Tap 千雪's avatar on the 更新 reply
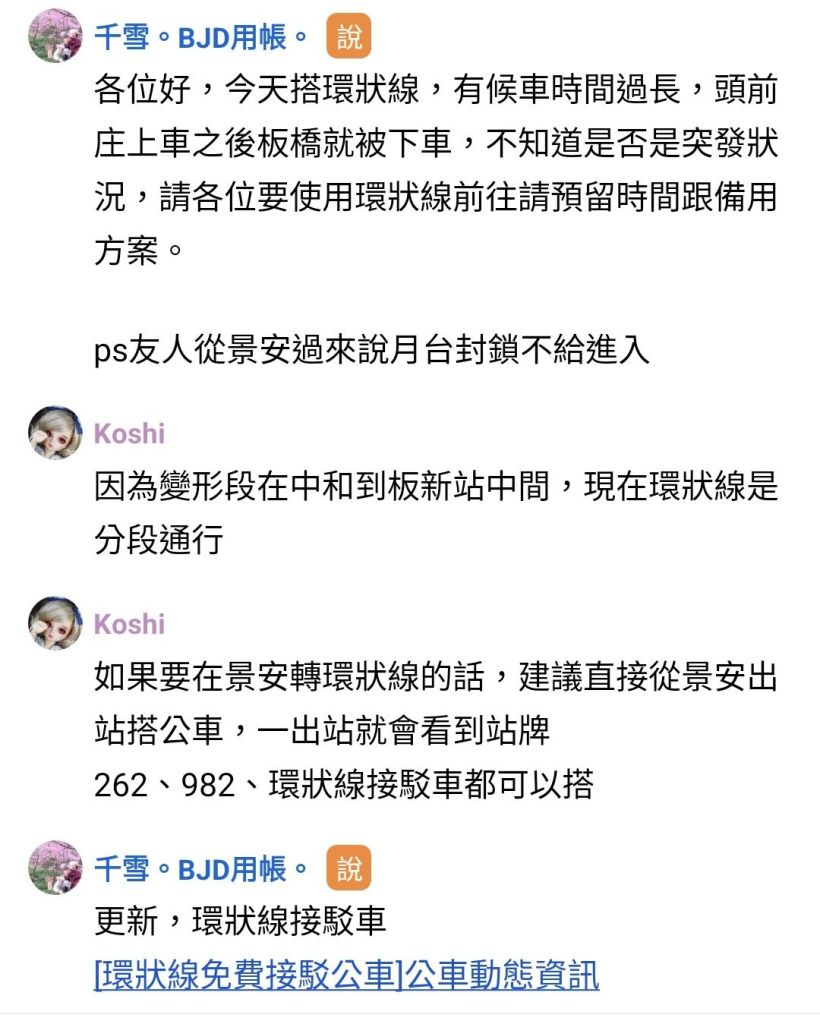This screenshot has width=820, height=1024. 55,867
